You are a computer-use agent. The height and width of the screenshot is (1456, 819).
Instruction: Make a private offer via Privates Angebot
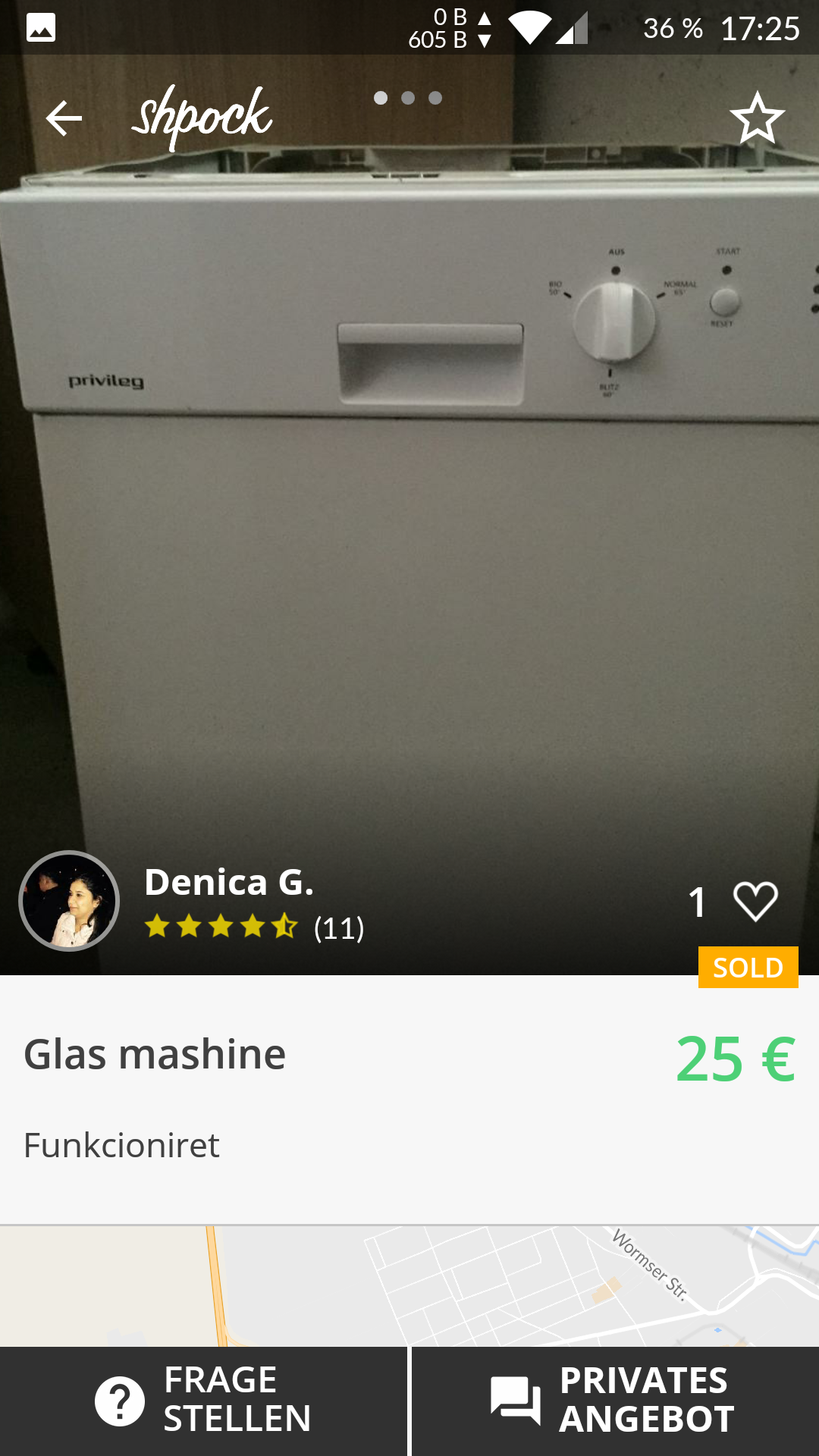[x=615, y=1401]
